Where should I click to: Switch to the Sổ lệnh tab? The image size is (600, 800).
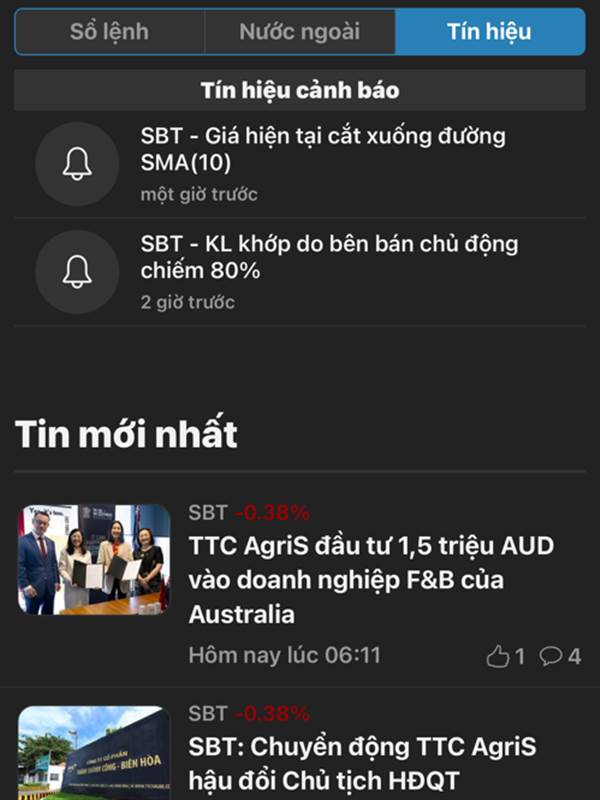point(110,31)
